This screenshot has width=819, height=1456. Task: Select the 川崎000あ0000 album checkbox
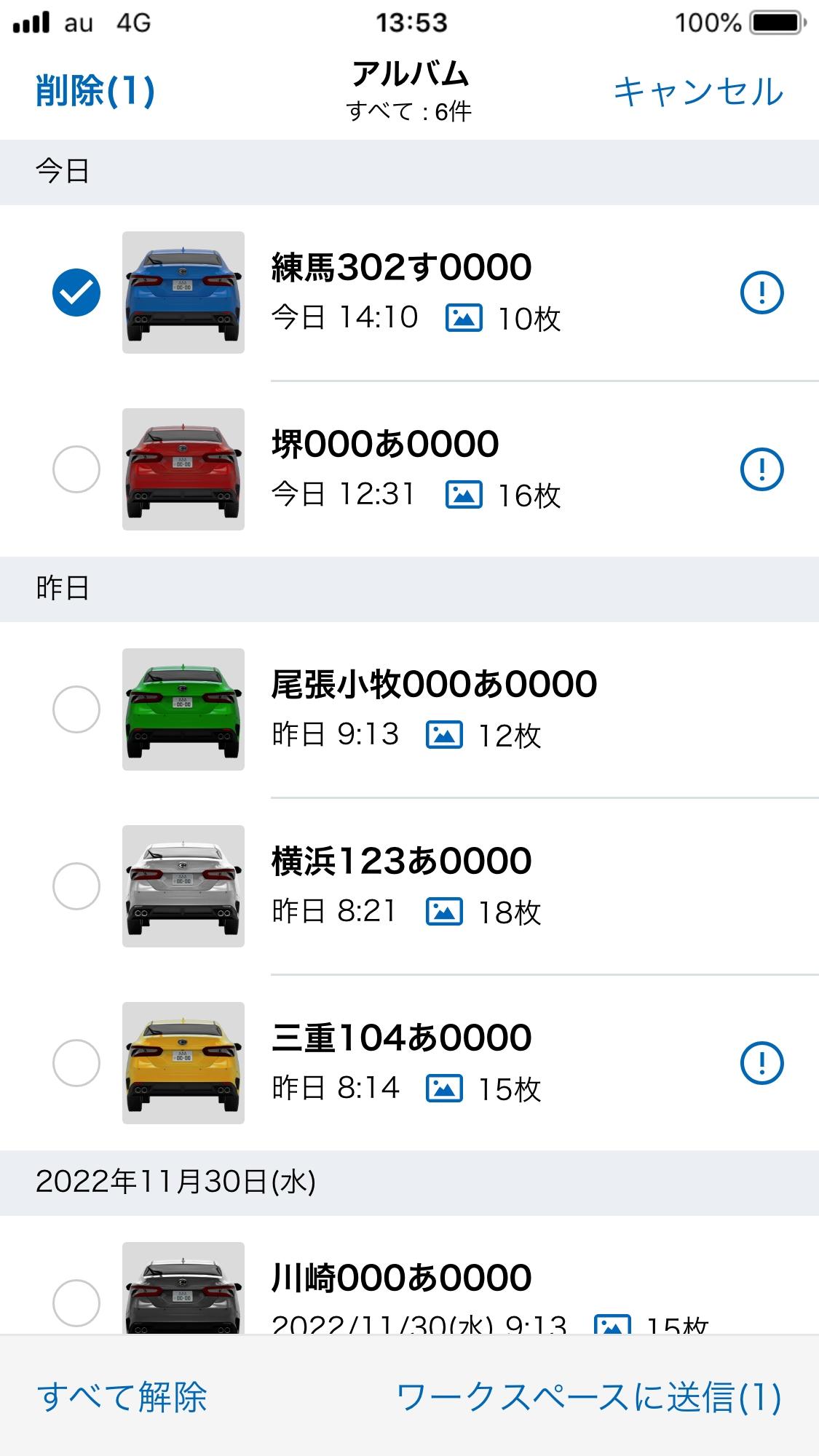pos(76,1303)
